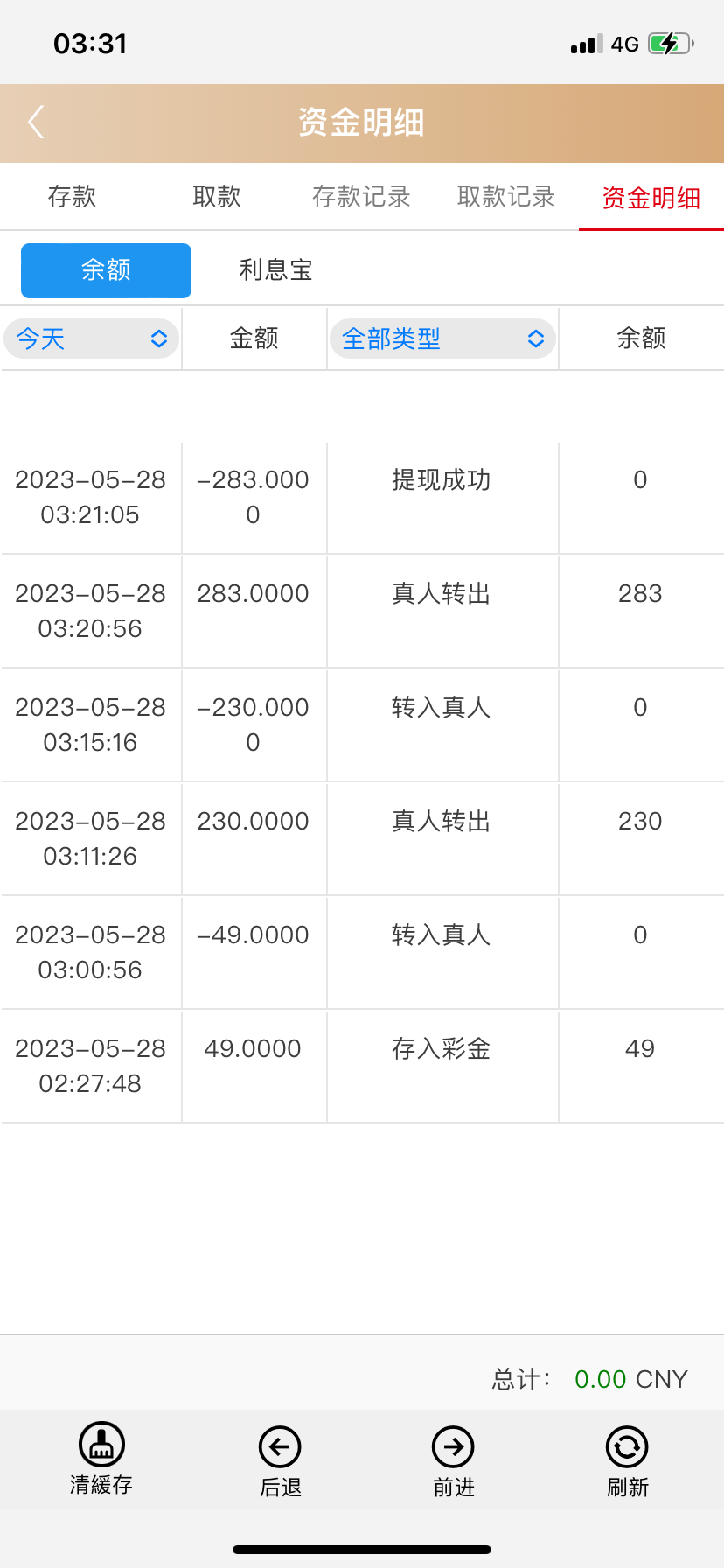The width and height of the screenshot is (724, 1568).
Task: Tap the 后退 back navigation icon
Action: pos(279,1445)
